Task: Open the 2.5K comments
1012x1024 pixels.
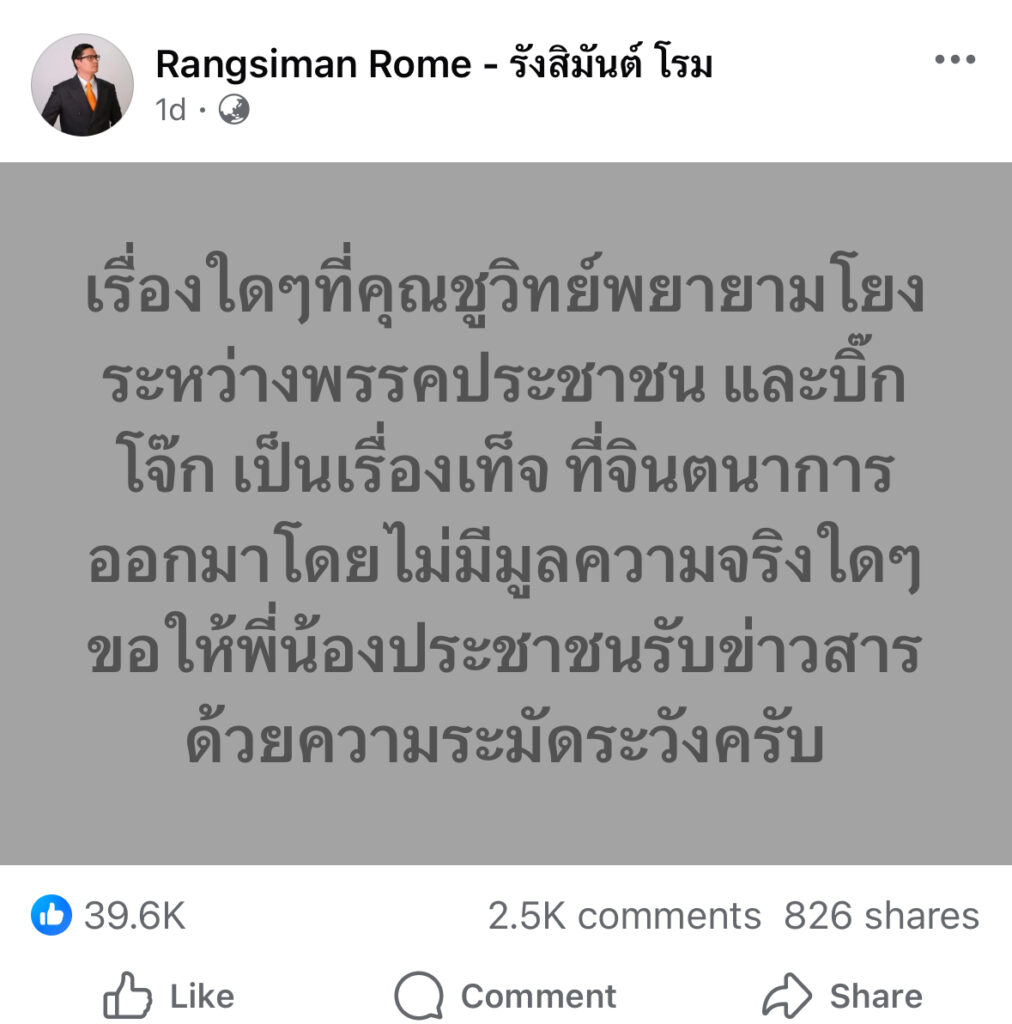Action: [624, 915]
